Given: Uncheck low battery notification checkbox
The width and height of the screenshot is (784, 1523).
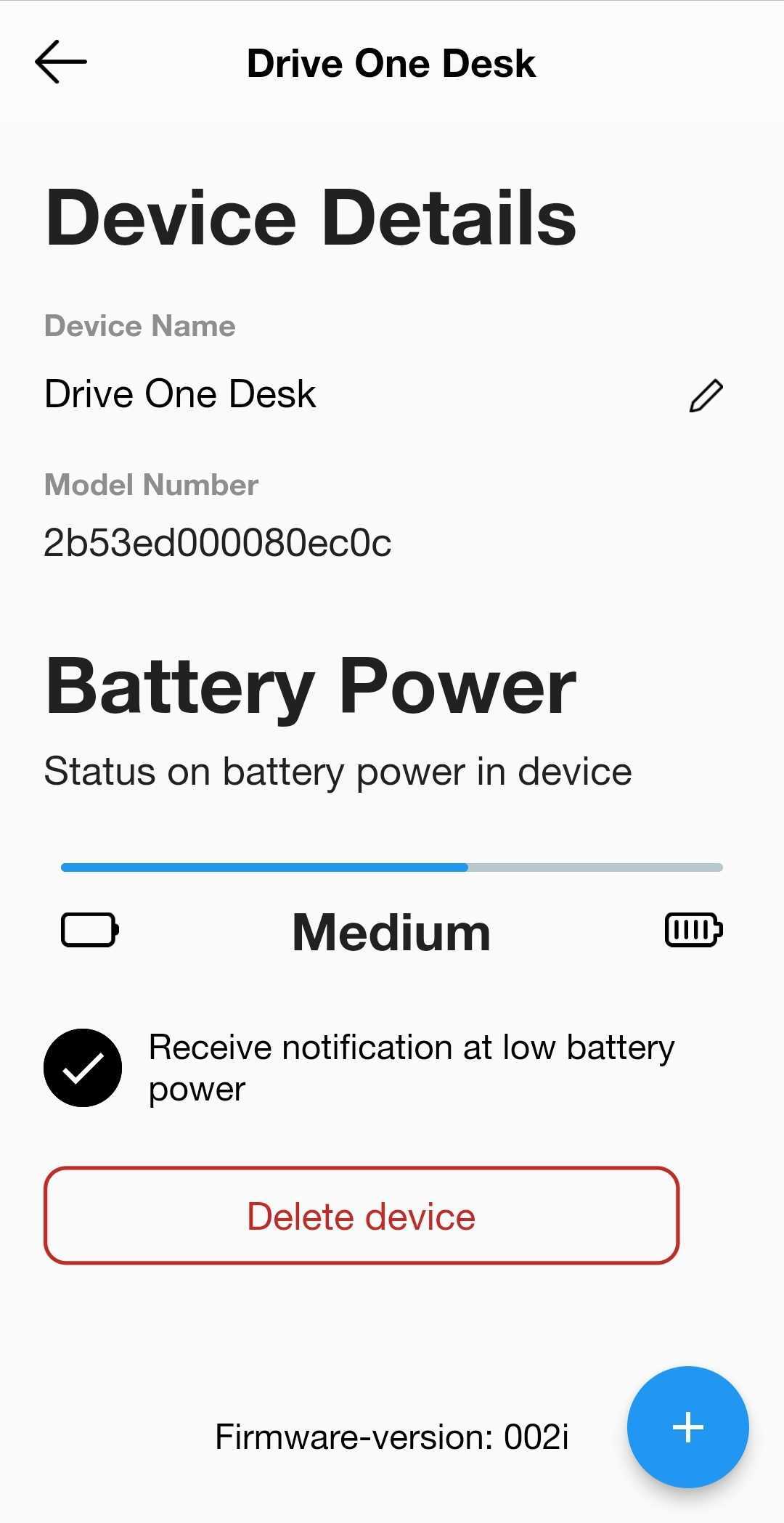Looking at the screenshot, I should [83, 1068].
